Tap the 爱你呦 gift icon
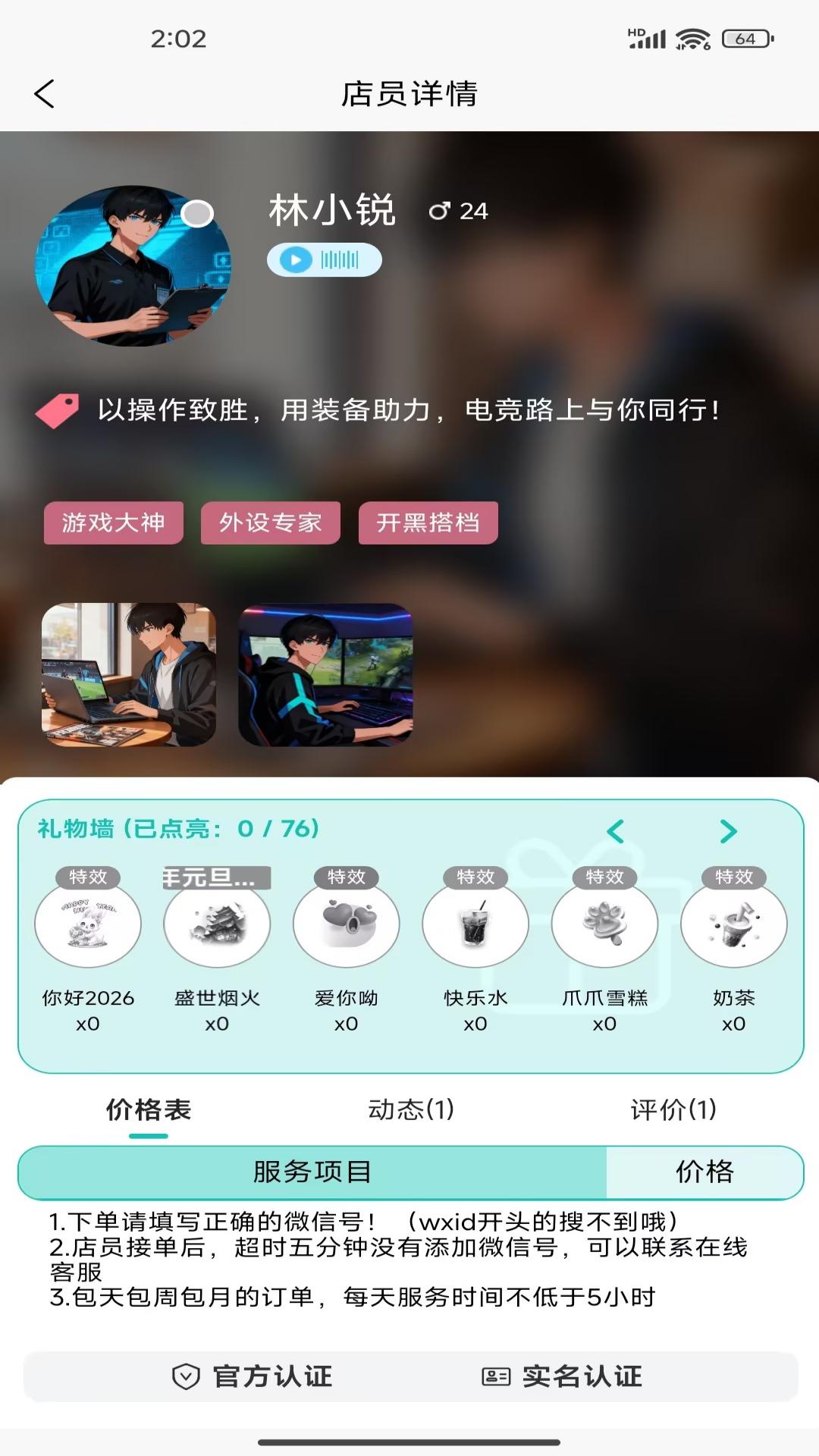 coord(347,922)
